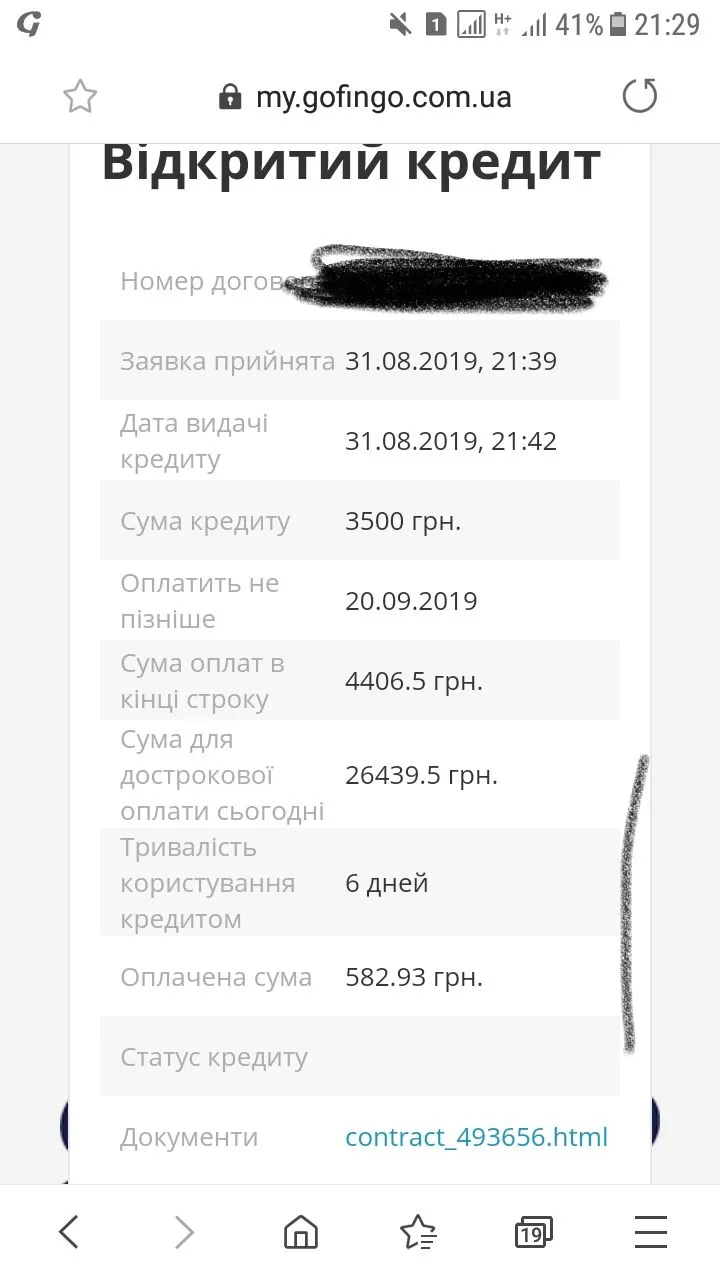Screen dimensions: 720x1280
Task: Open the browser home page
Action: coord(301,1232)
